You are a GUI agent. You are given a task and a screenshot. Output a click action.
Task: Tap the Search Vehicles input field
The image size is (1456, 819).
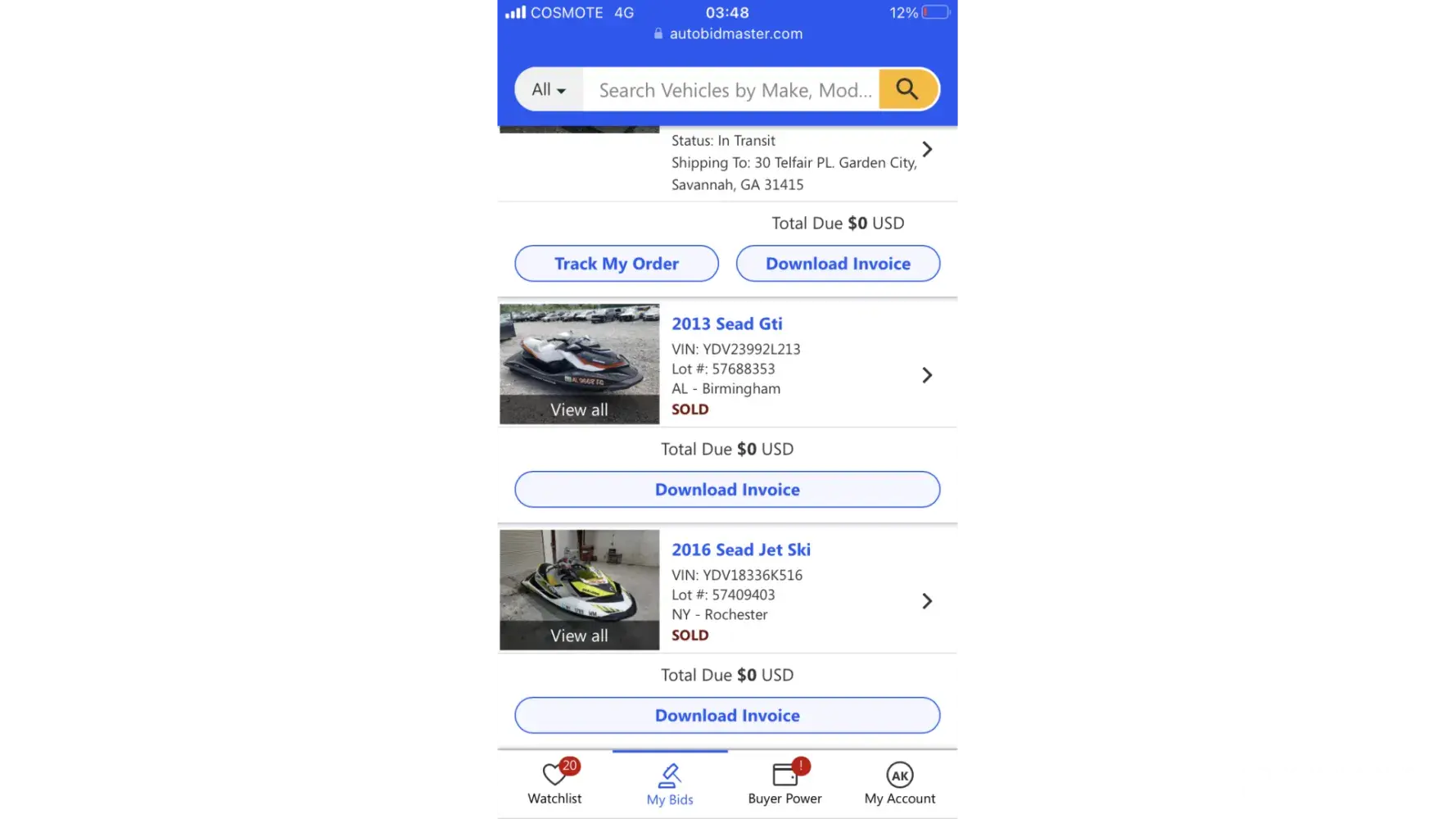pos(731,89)
